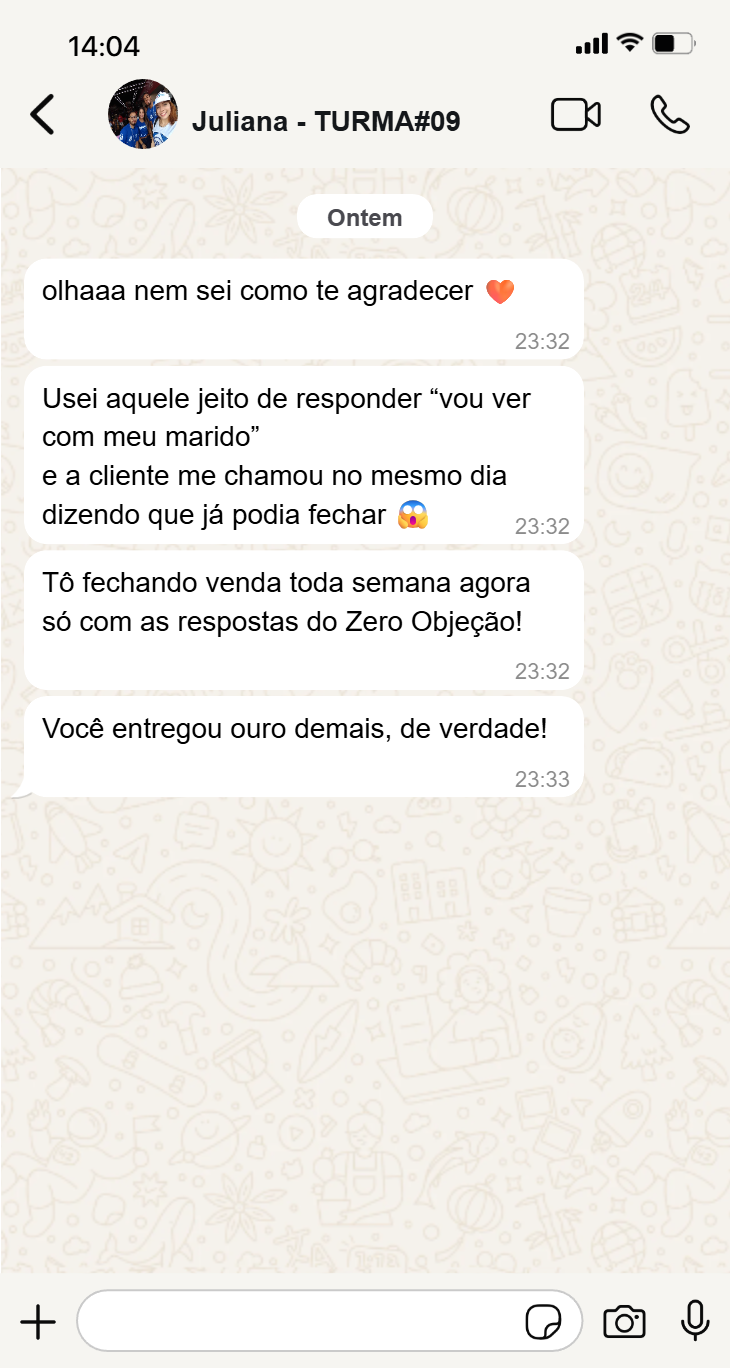The image size is (730, 1368).
Task: Open the attachment plus menu
Action: click(38, 1322)
